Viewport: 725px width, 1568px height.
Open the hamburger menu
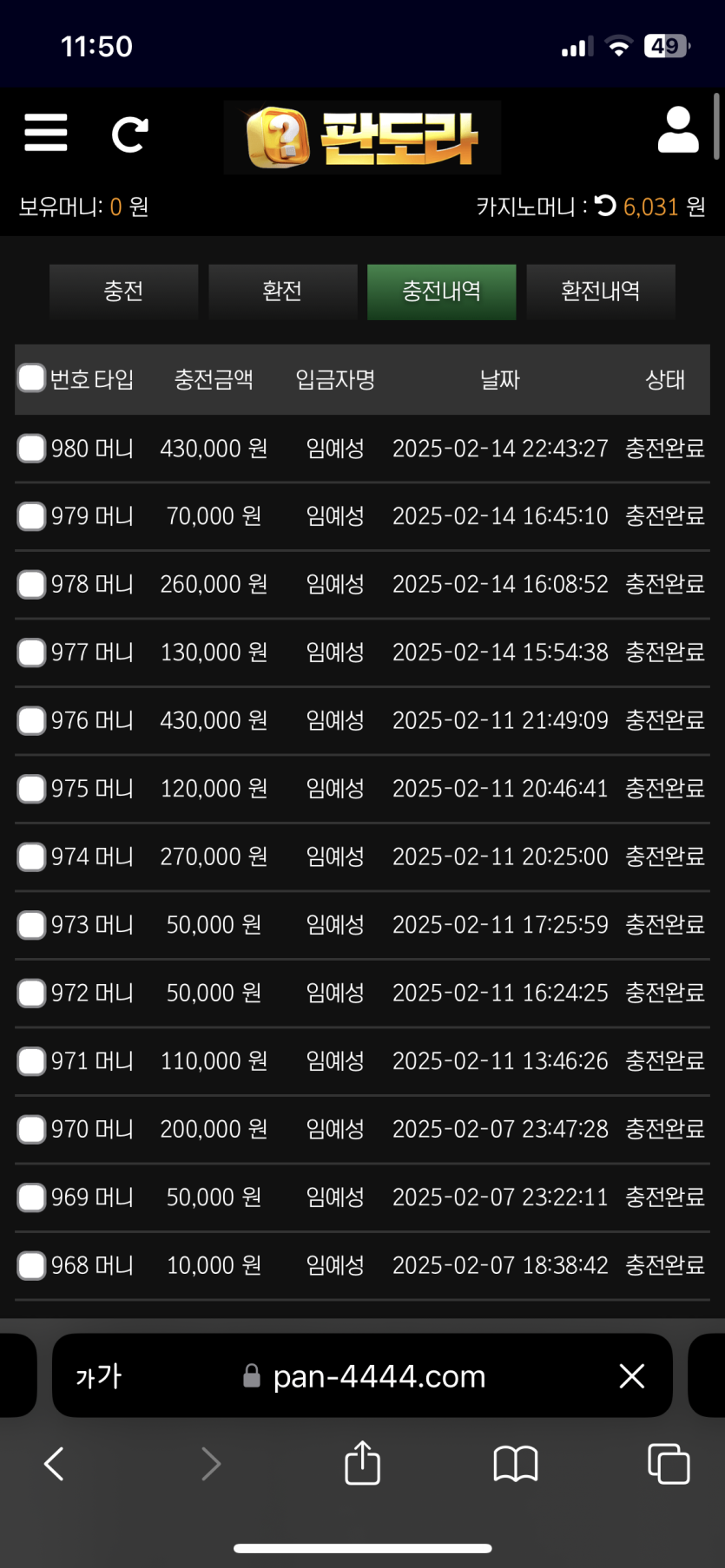click(x=46, y=133)
